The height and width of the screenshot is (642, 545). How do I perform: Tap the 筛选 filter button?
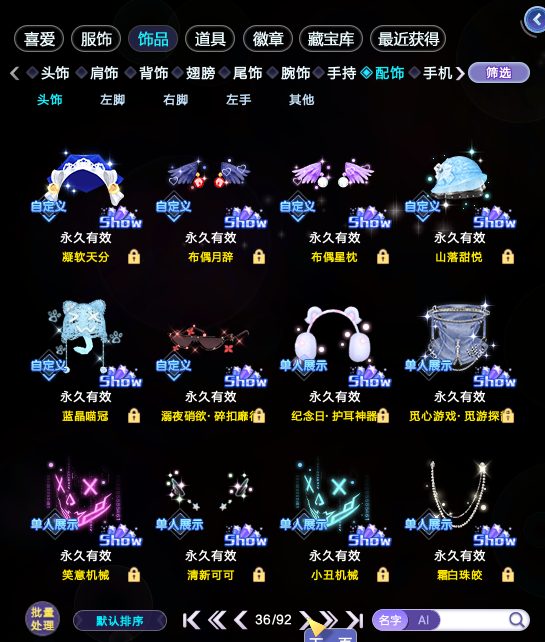pos(499,73)
